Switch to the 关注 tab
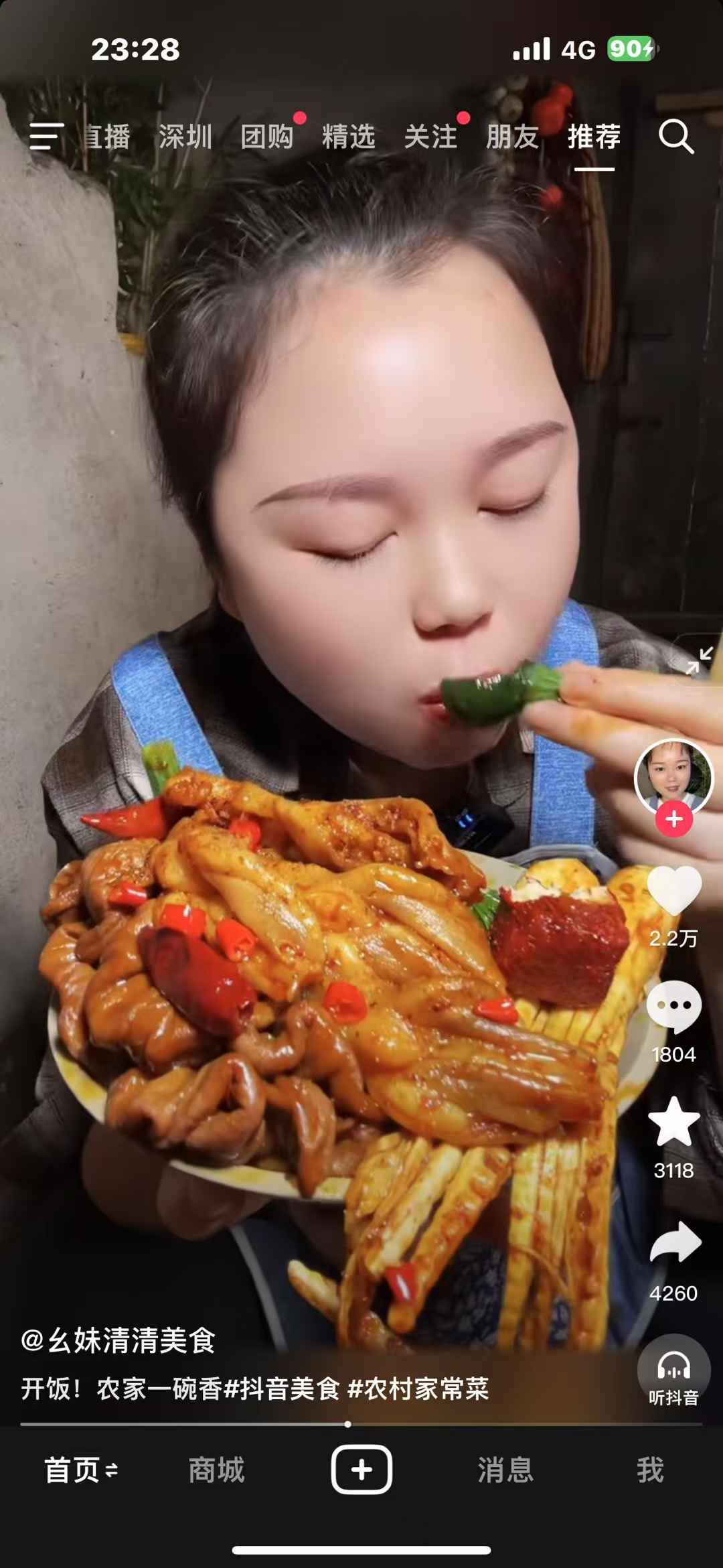723x1568 pixels. point(430,137)
